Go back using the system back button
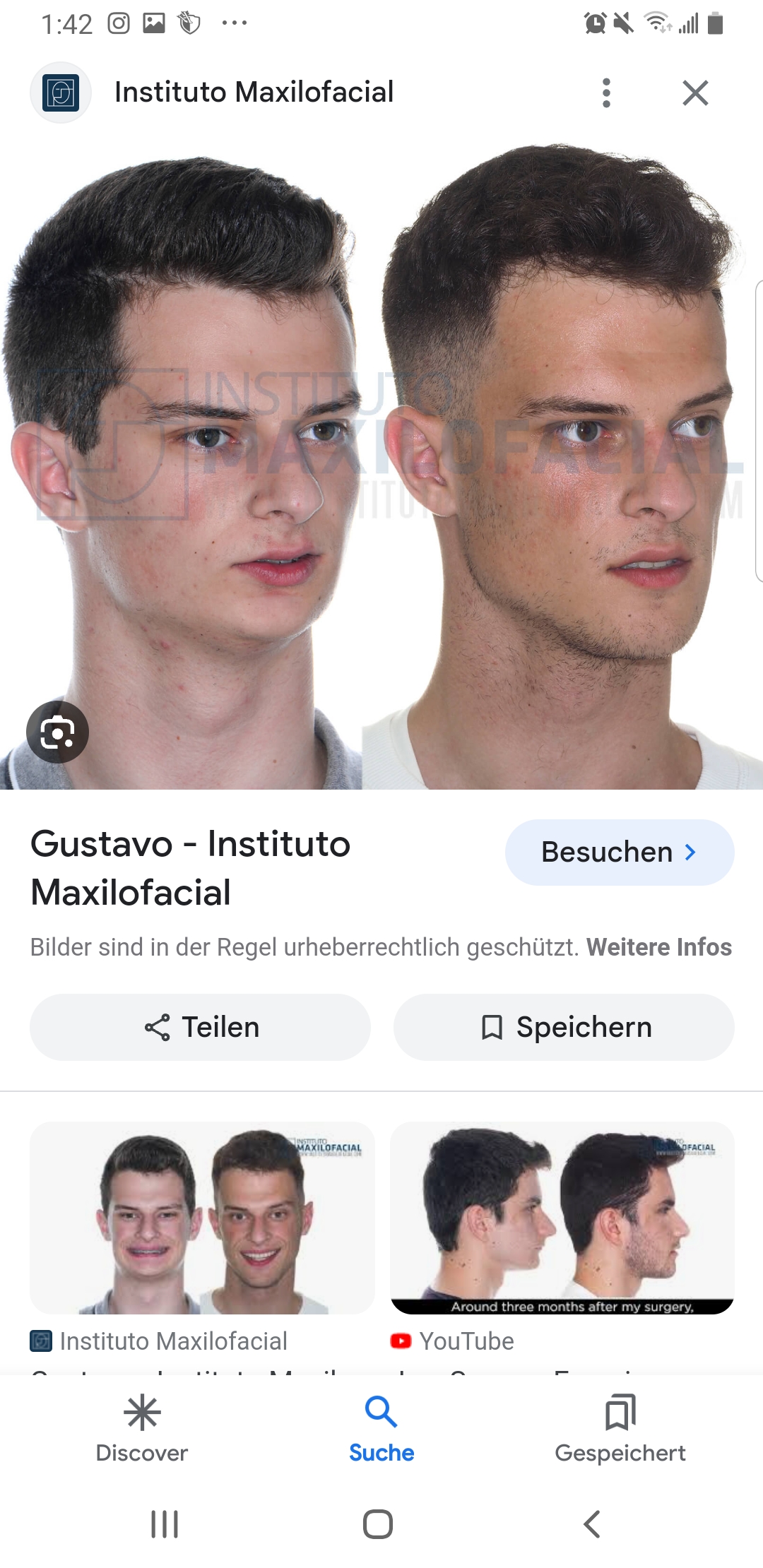Screen dimensions: 763x1568 pos(592,1524)
